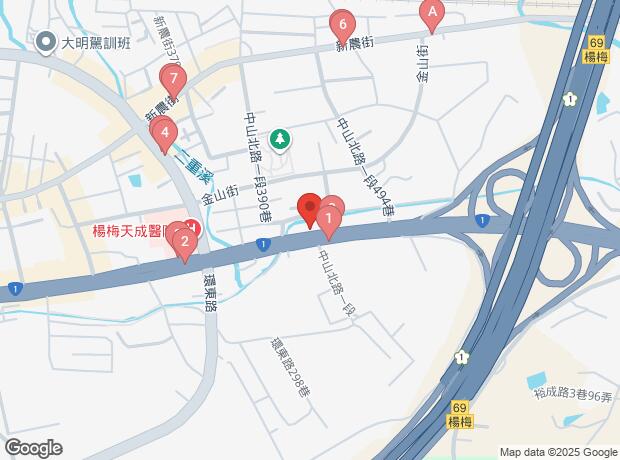Tap the unnumbered red location pin
Screen dimensions: 620x460
click(309, 208)
